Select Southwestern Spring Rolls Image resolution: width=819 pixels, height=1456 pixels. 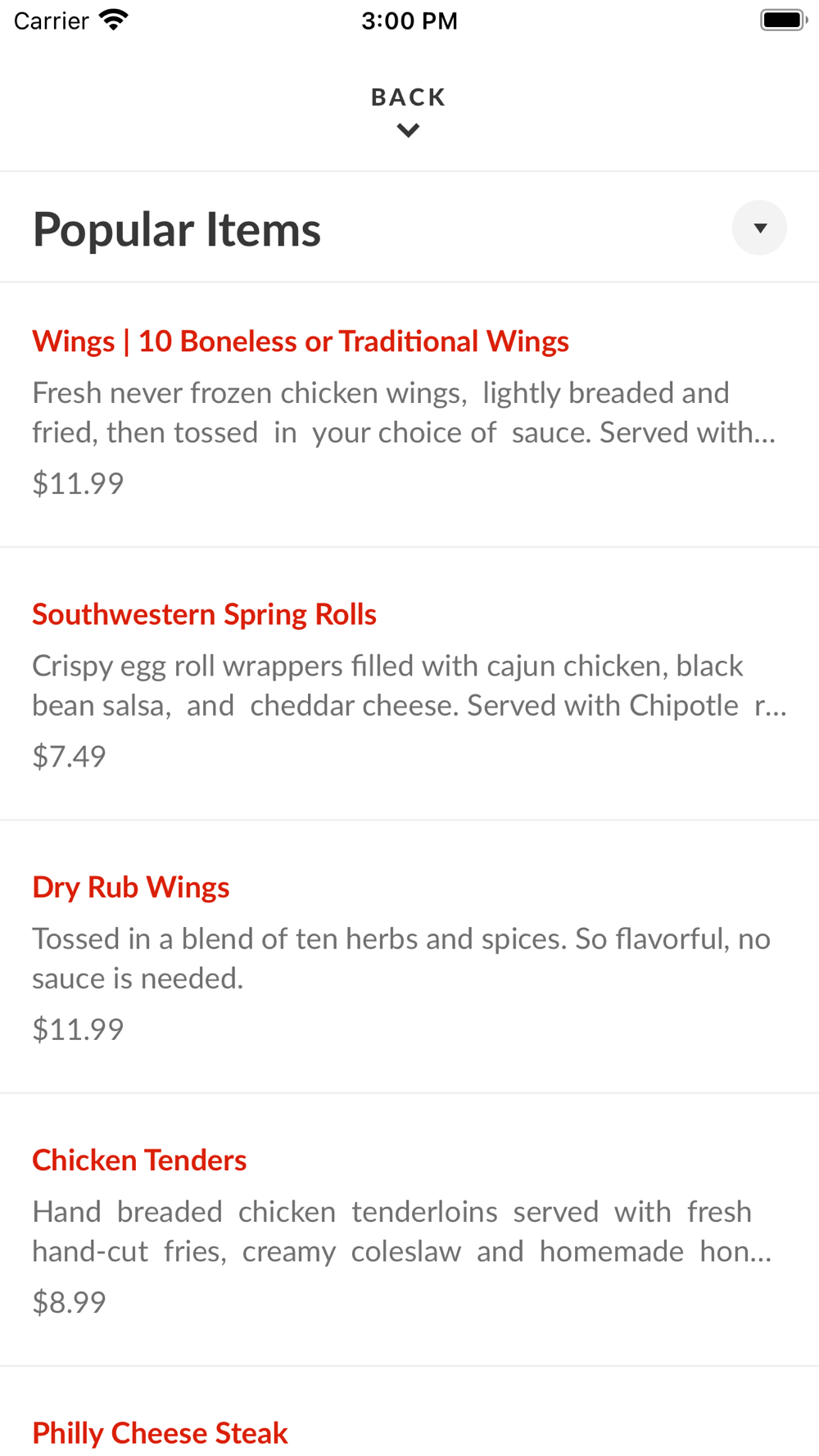click(205, 614)
